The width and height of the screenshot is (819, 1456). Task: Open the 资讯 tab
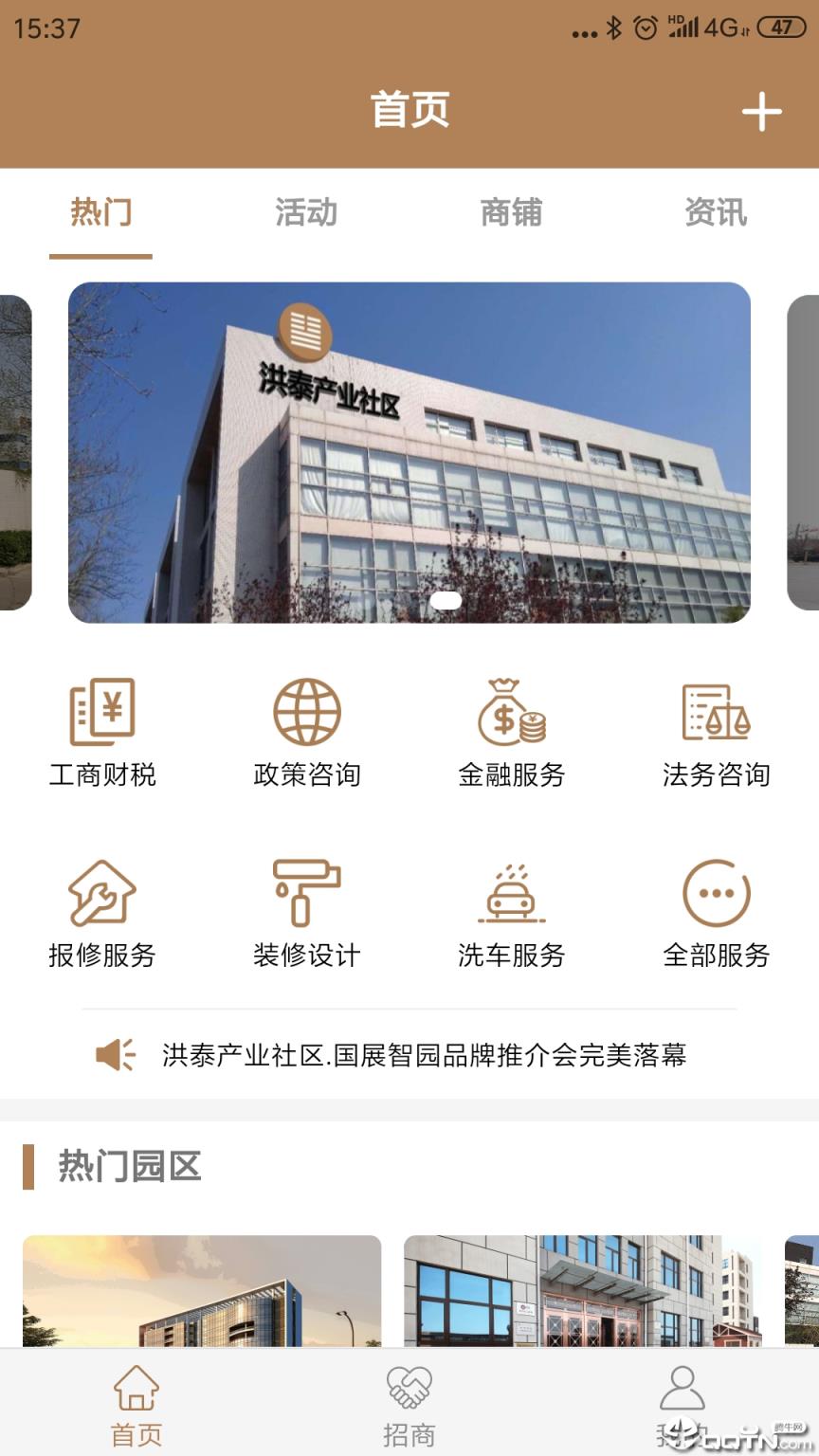716,214
